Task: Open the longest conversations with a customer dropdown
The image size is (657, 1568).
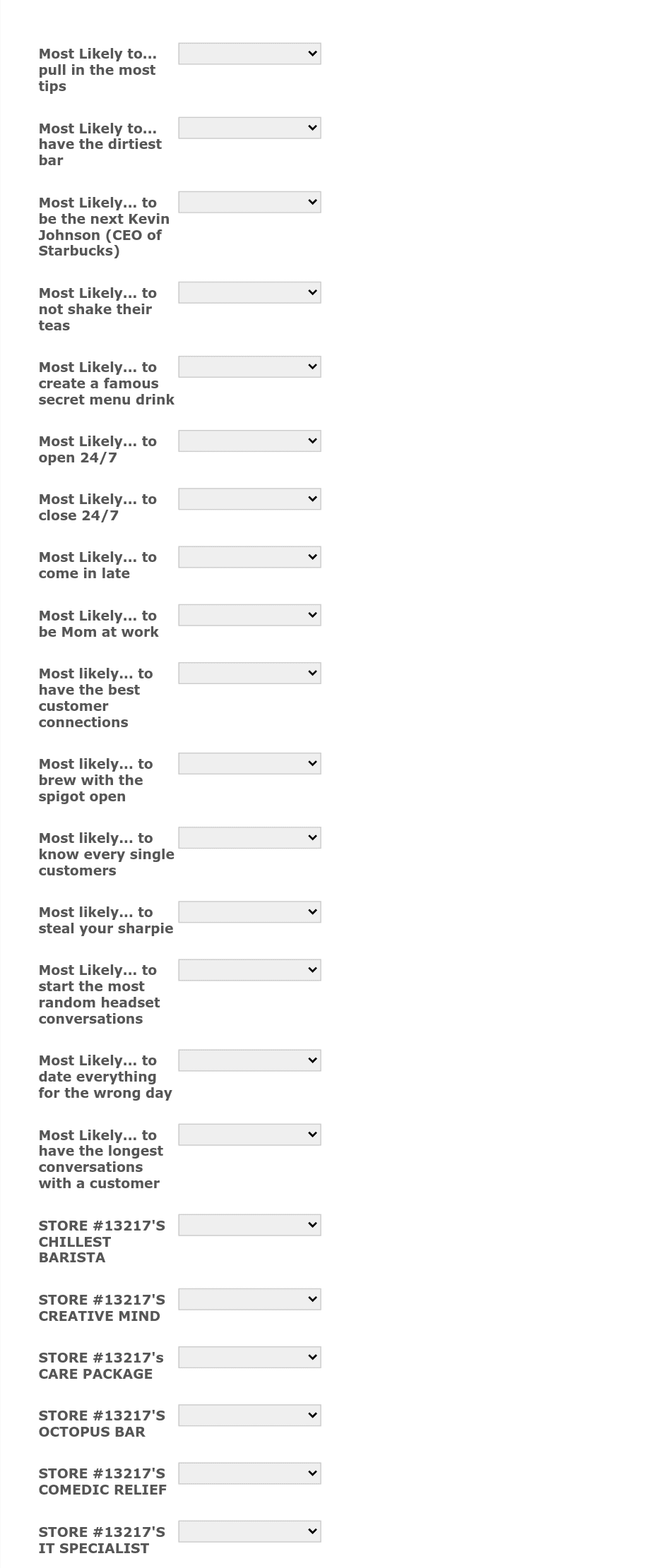Action: (249, 1135)
